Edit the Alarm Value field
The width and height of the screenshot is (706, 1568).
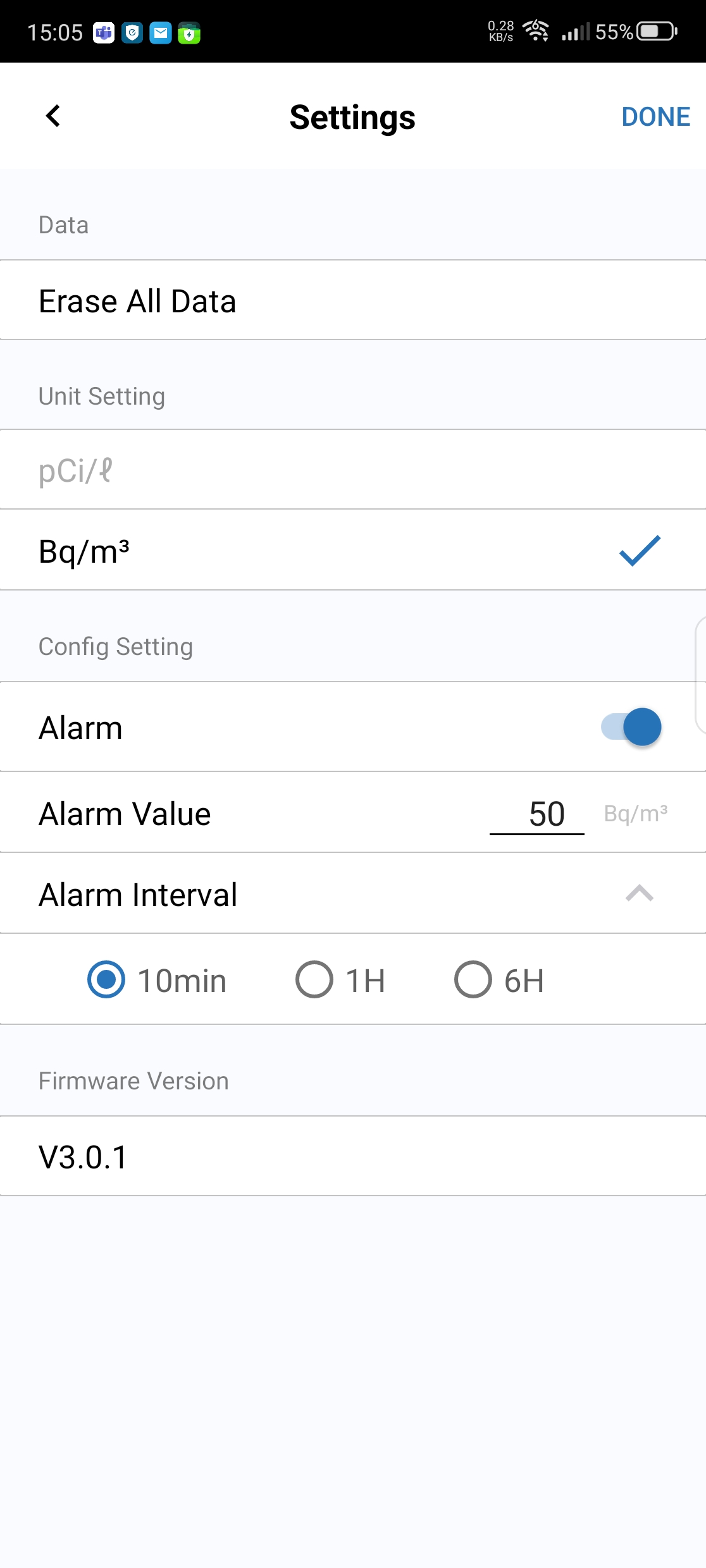click(x=537, y=814)
